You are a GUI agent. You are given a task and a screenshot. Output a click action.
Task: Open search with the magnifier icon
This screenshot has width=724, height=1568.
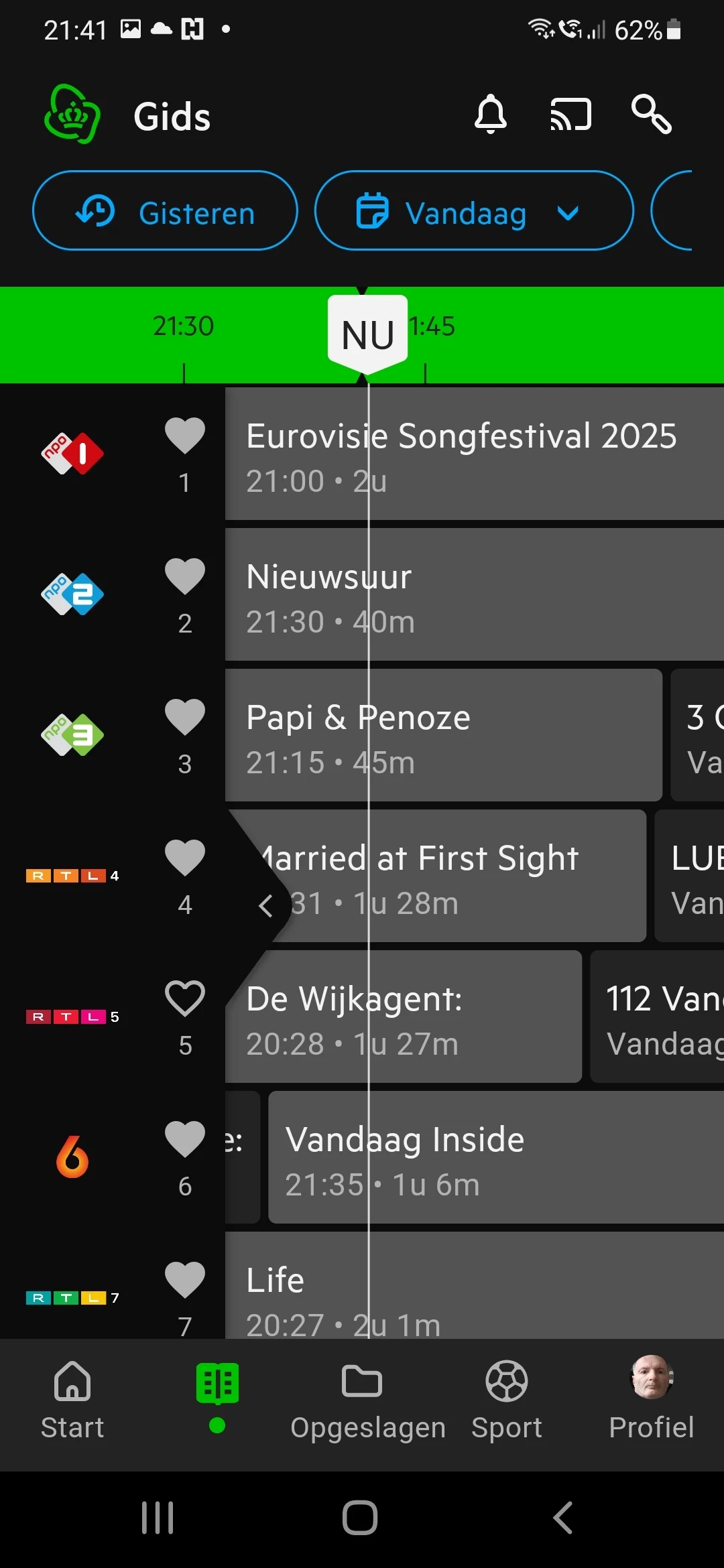point(651,115)
